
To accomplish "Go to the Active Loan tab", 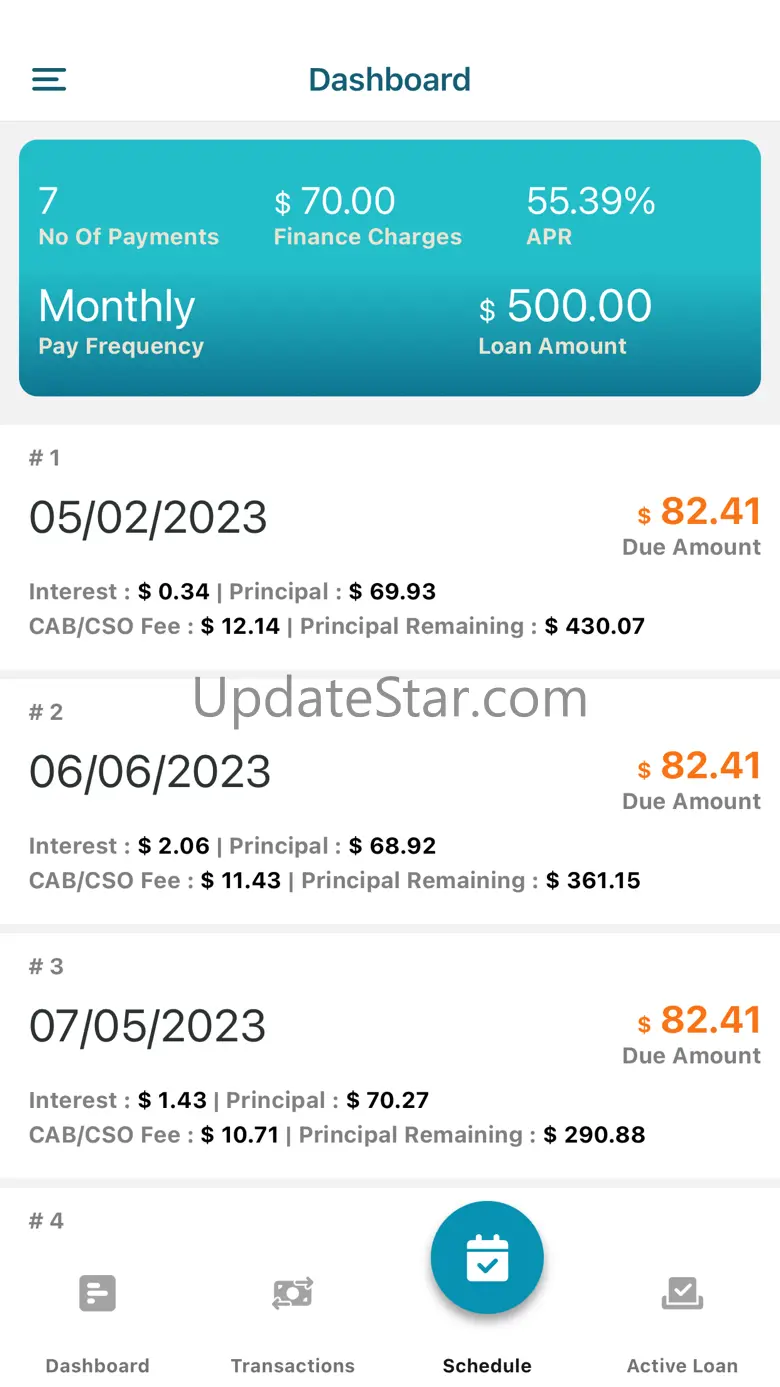I will pos(682,1320).
